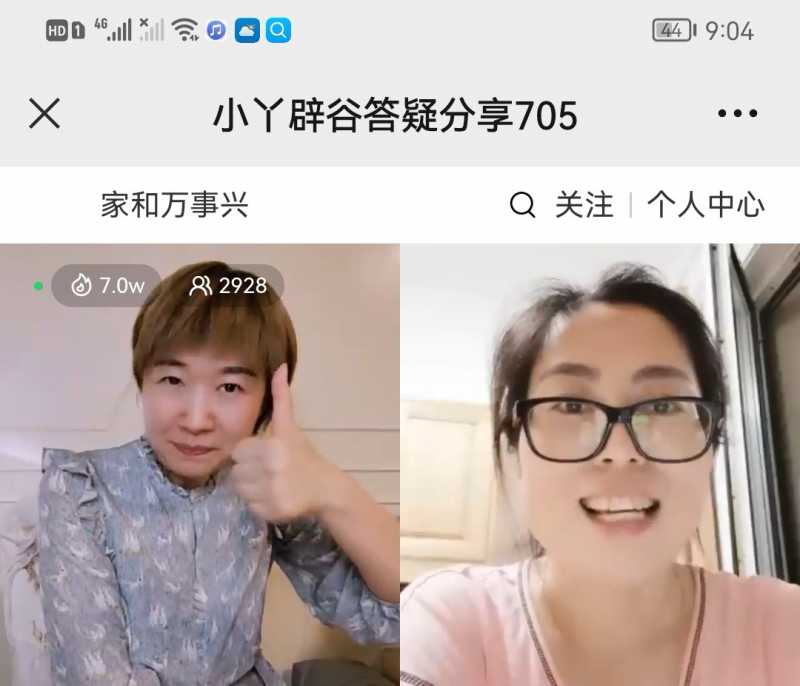Viewport: 800px width, 686px height.
Task: Open the three-dot overflow menu
Action: (737, 114)
